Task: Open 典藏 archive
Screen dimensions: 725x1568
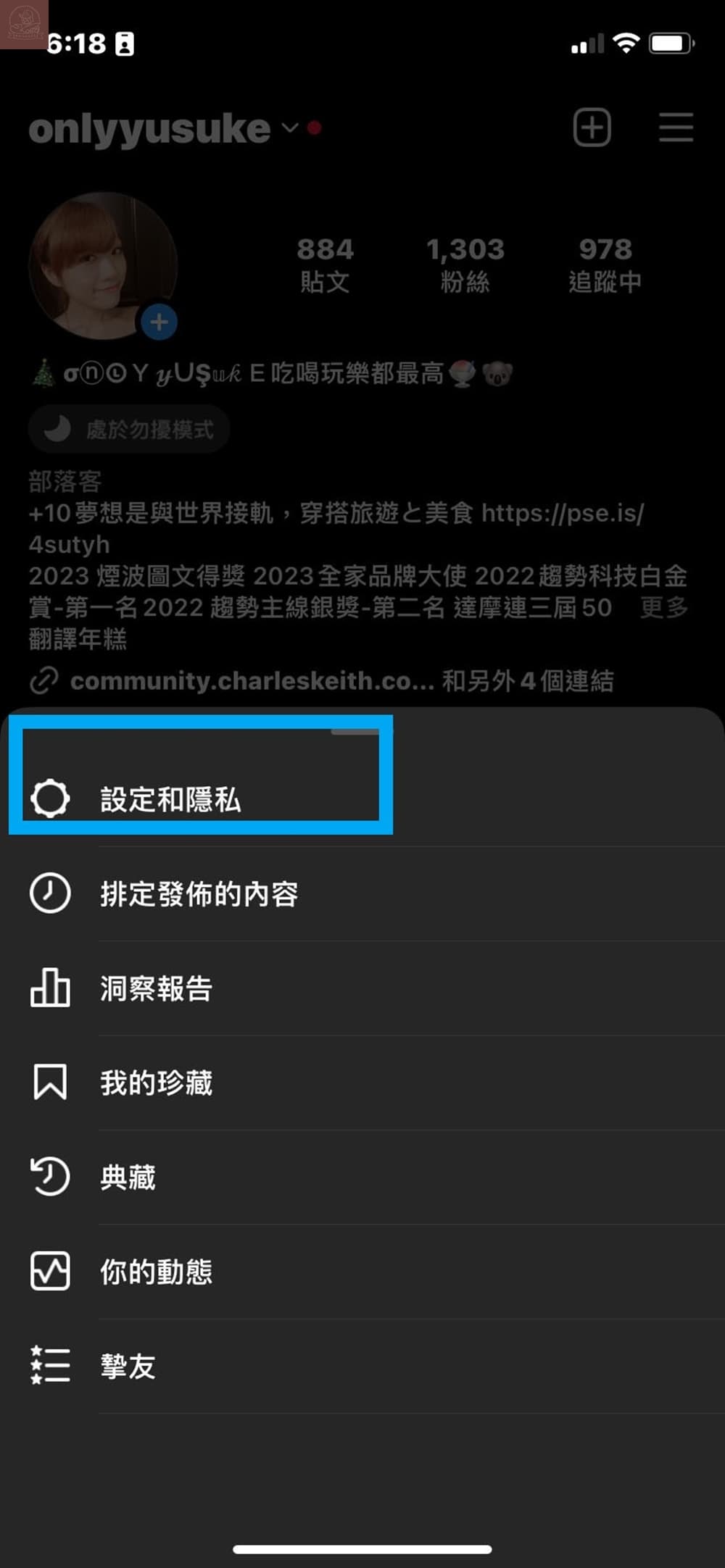Action: [128, 1177]
